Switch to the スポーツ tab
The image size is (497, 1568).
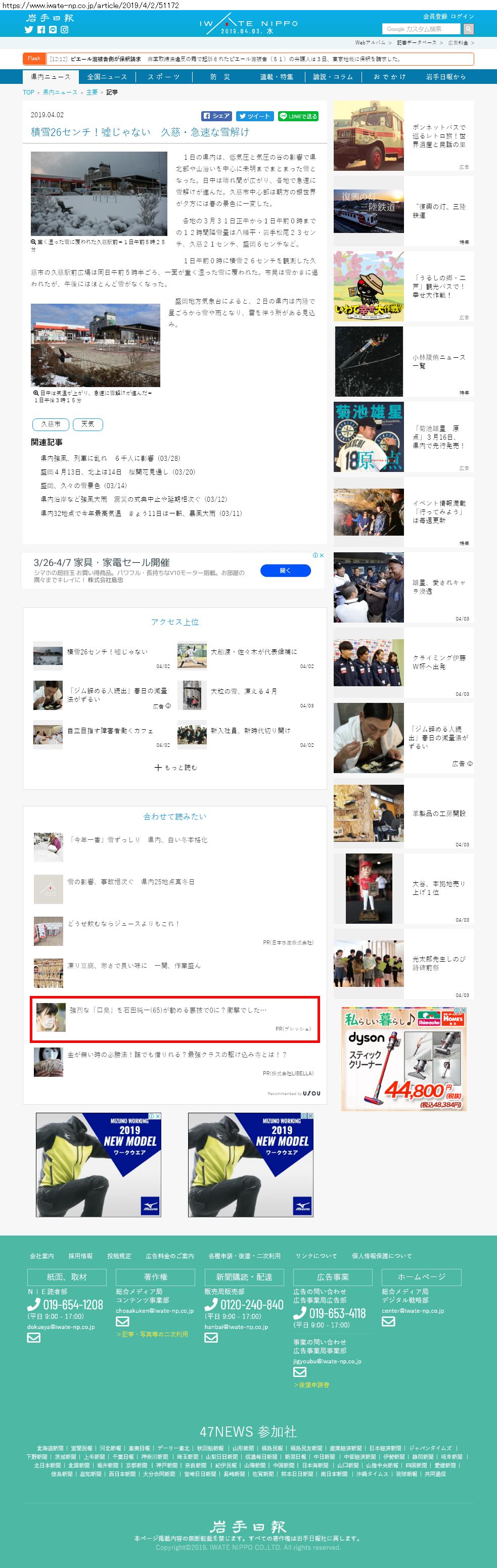pos(163,77)
